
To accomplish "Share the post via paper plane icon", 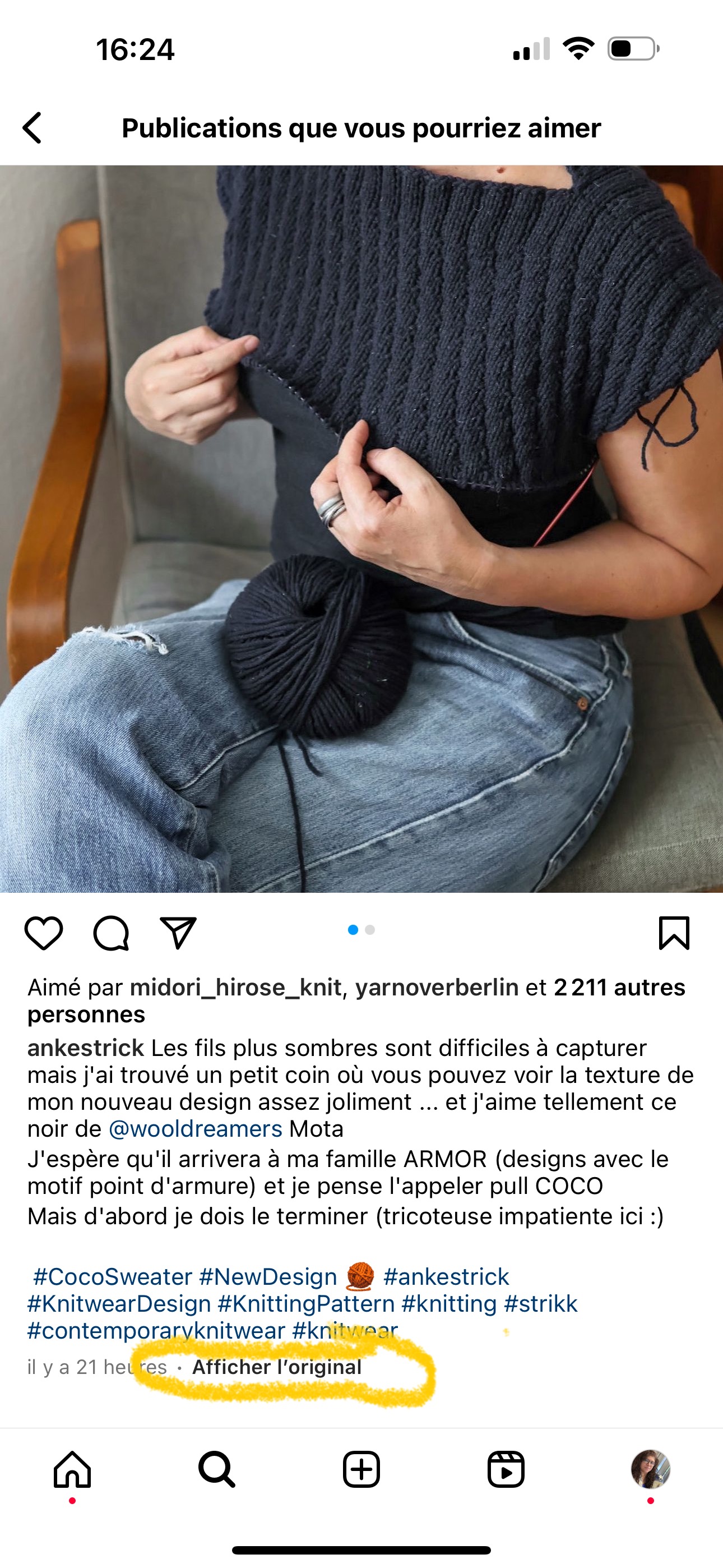I will tap(178, 933).
